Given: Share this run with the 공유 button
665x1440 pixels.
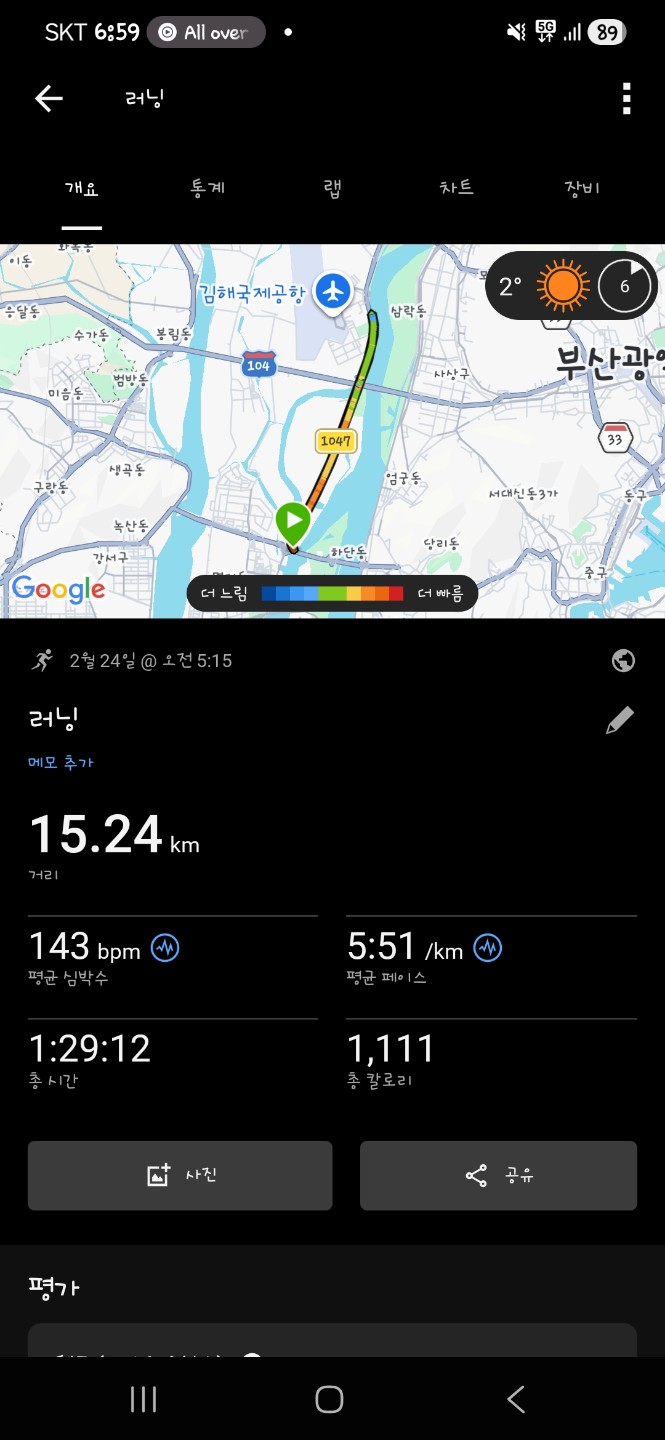Looking at the screenshot, I should pos(498,1175).
